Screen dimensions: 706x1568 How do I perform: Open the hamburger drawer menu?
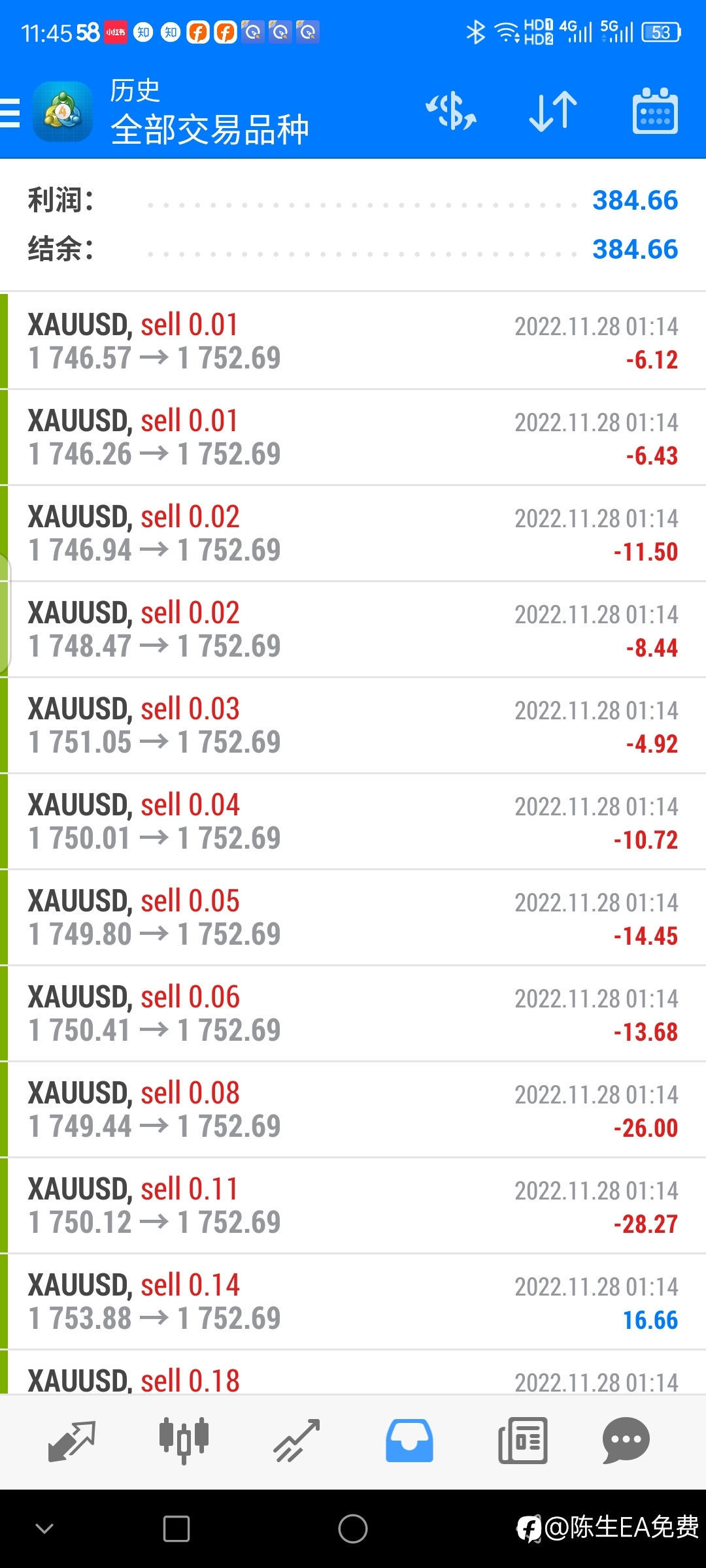tap(10, 112)
